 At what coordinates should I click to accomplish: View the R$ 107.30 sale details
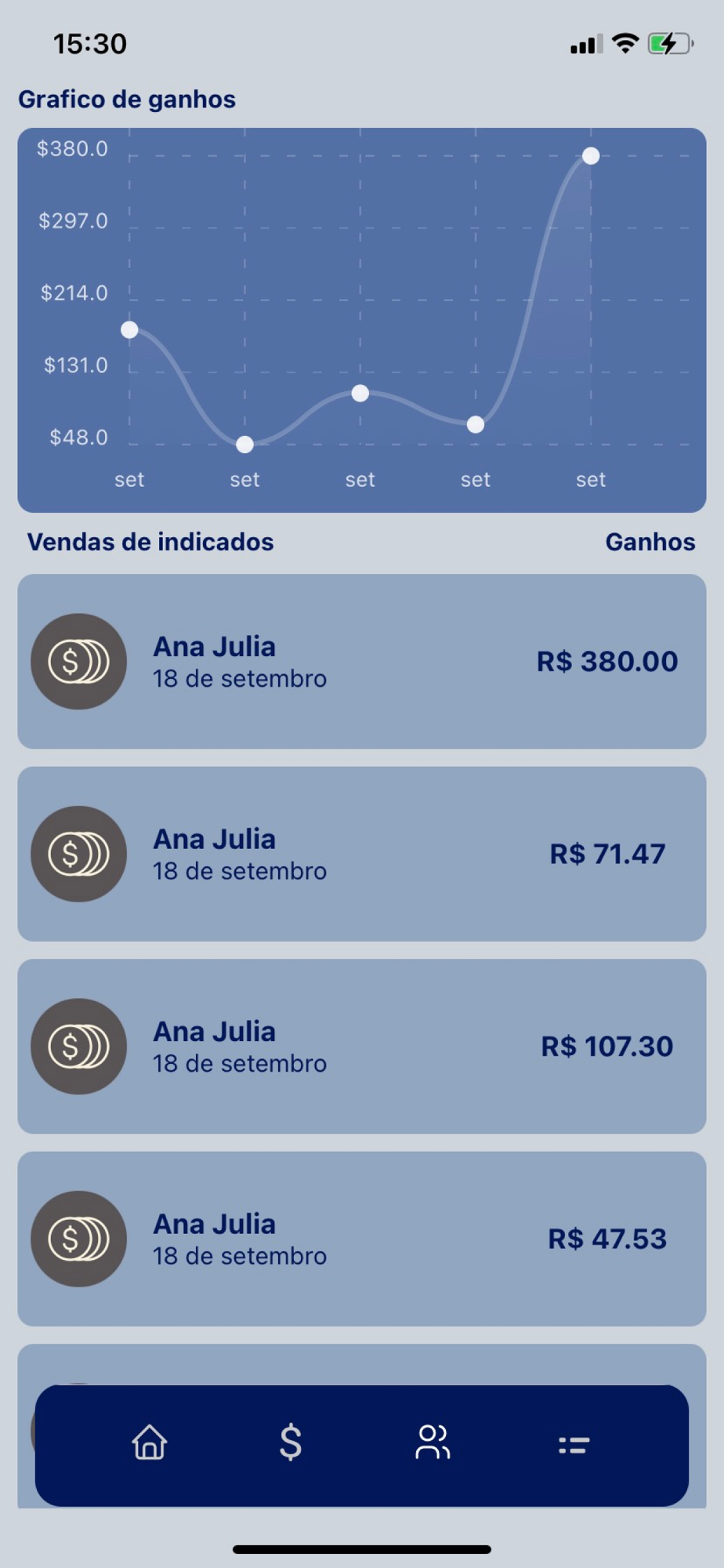pos(361,1046)
